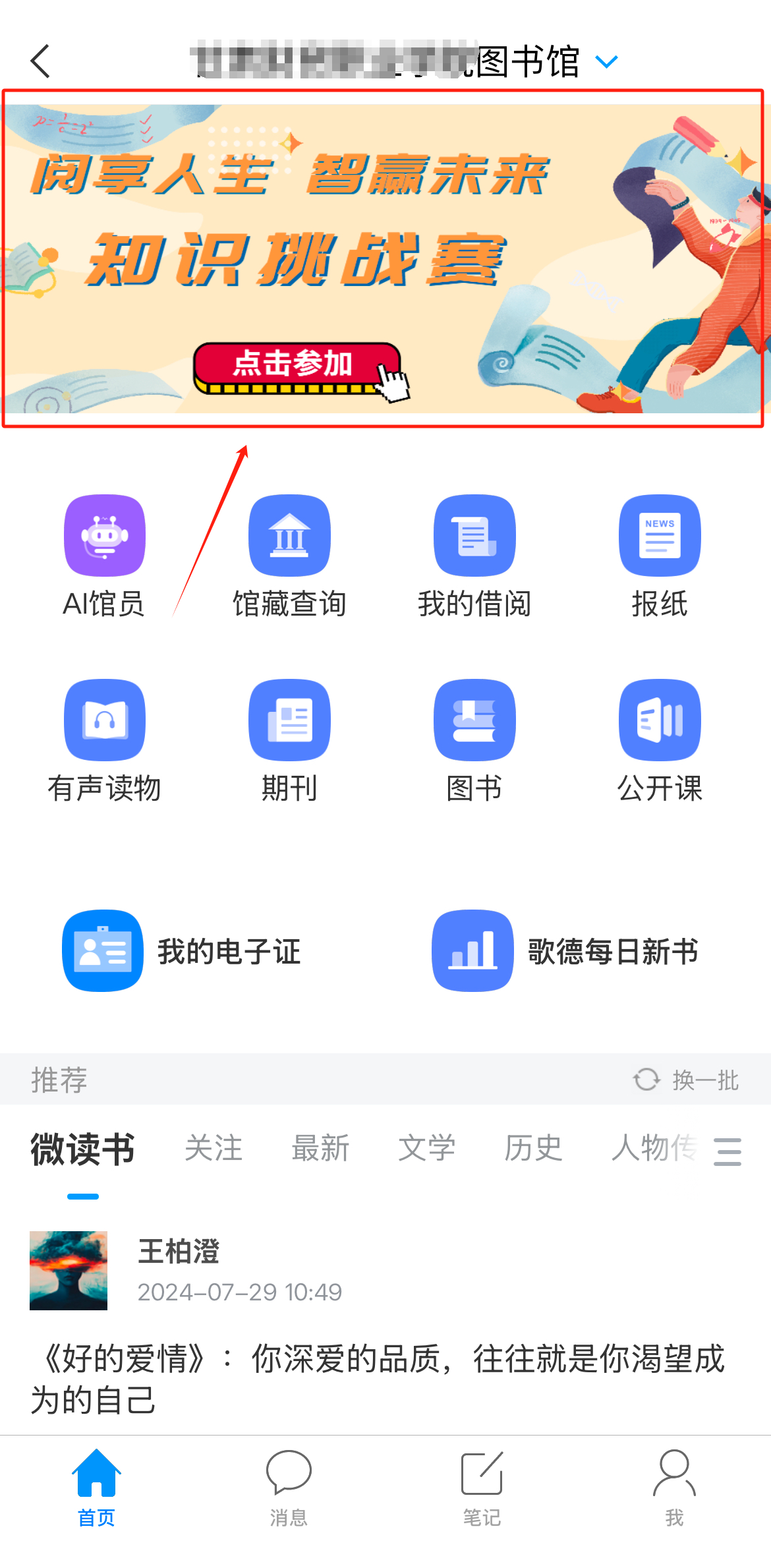This screenshot has height=1568, width=771.
Task: Expand the library name dropdown
Action: (606, 62)
